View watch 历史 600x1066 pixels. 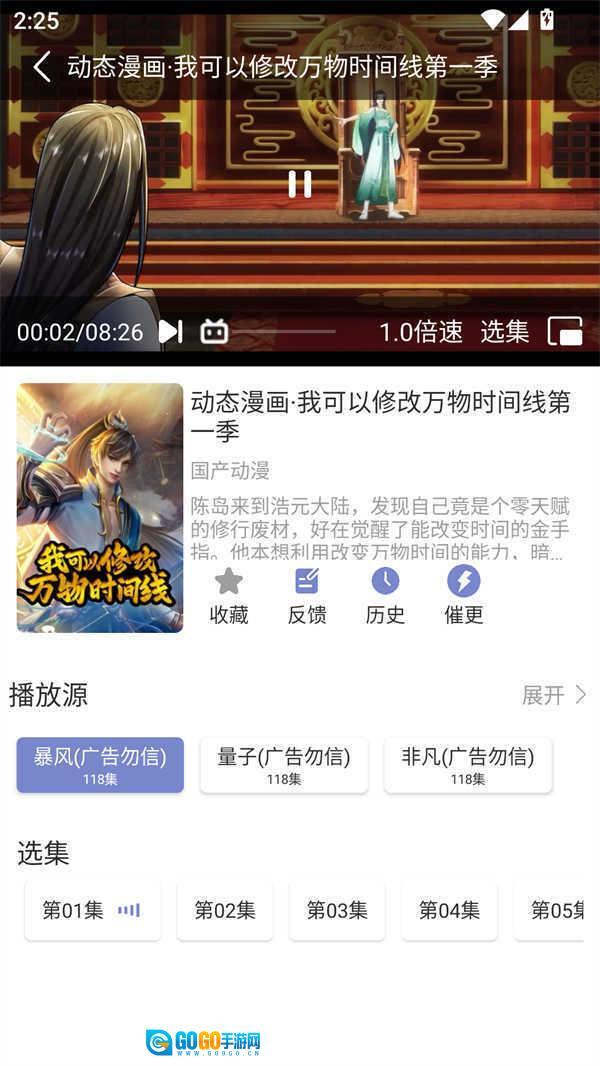pyautogui.click(x=385, y=595)
